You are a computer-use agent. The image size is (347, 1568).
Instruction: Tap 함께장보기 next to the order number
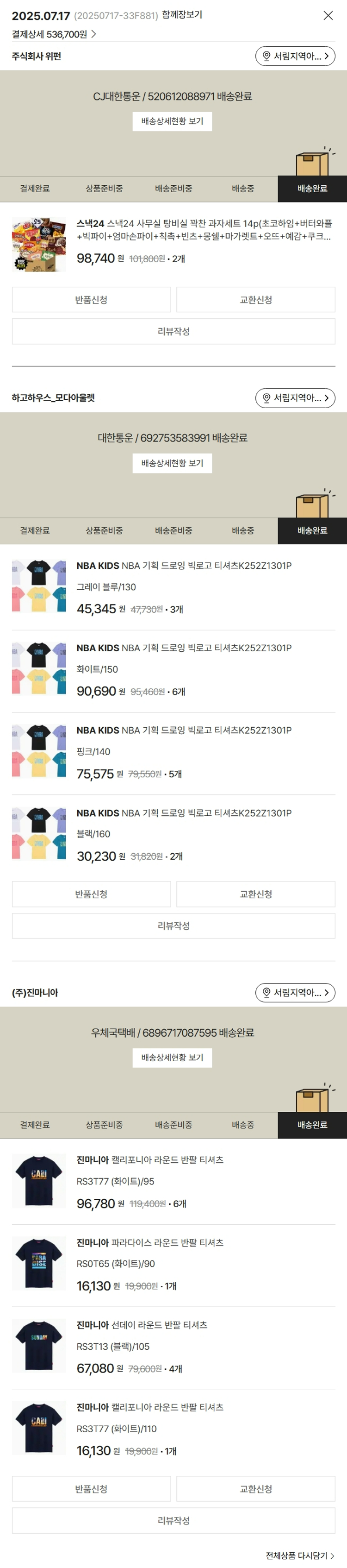(x=182, y=15)
